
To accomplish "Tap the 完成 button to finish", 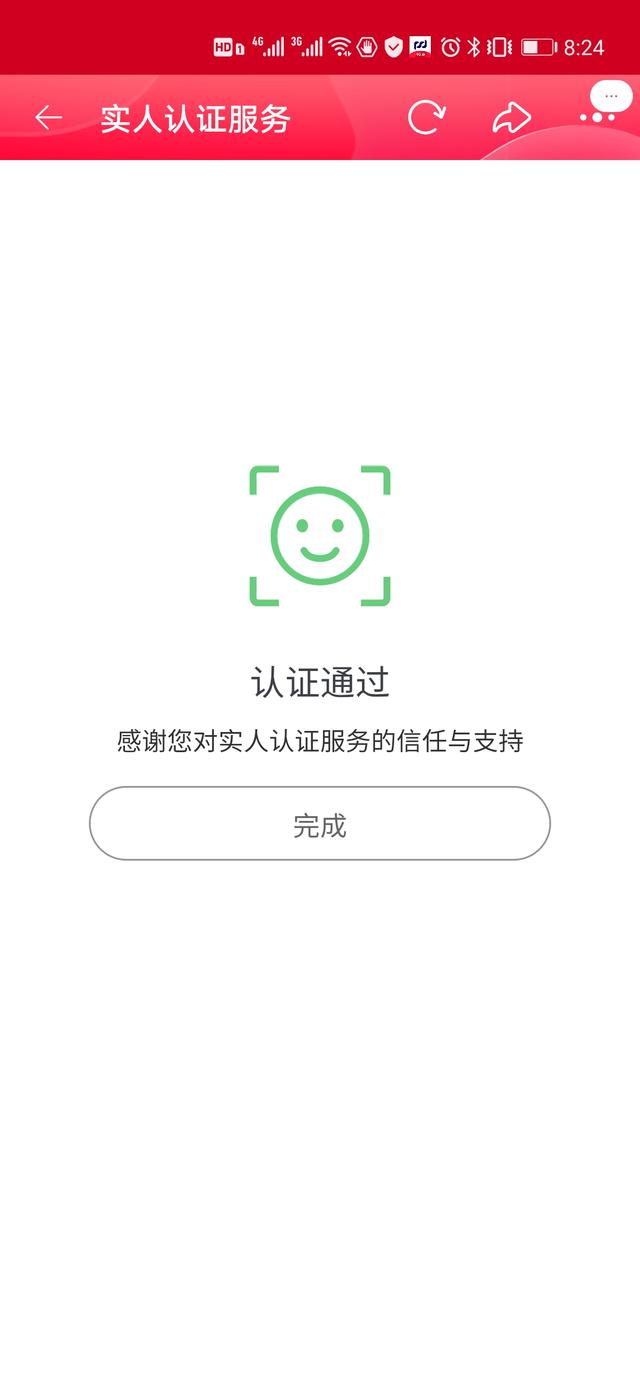I will point(320,824).
